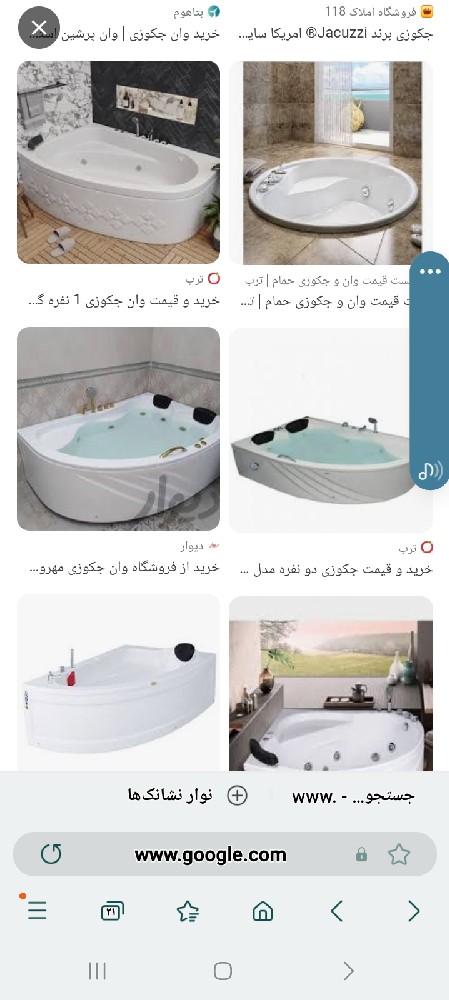Bookmark this page with the star icon
Screen dimensions: 449x1000
click(x=399, y=854)
